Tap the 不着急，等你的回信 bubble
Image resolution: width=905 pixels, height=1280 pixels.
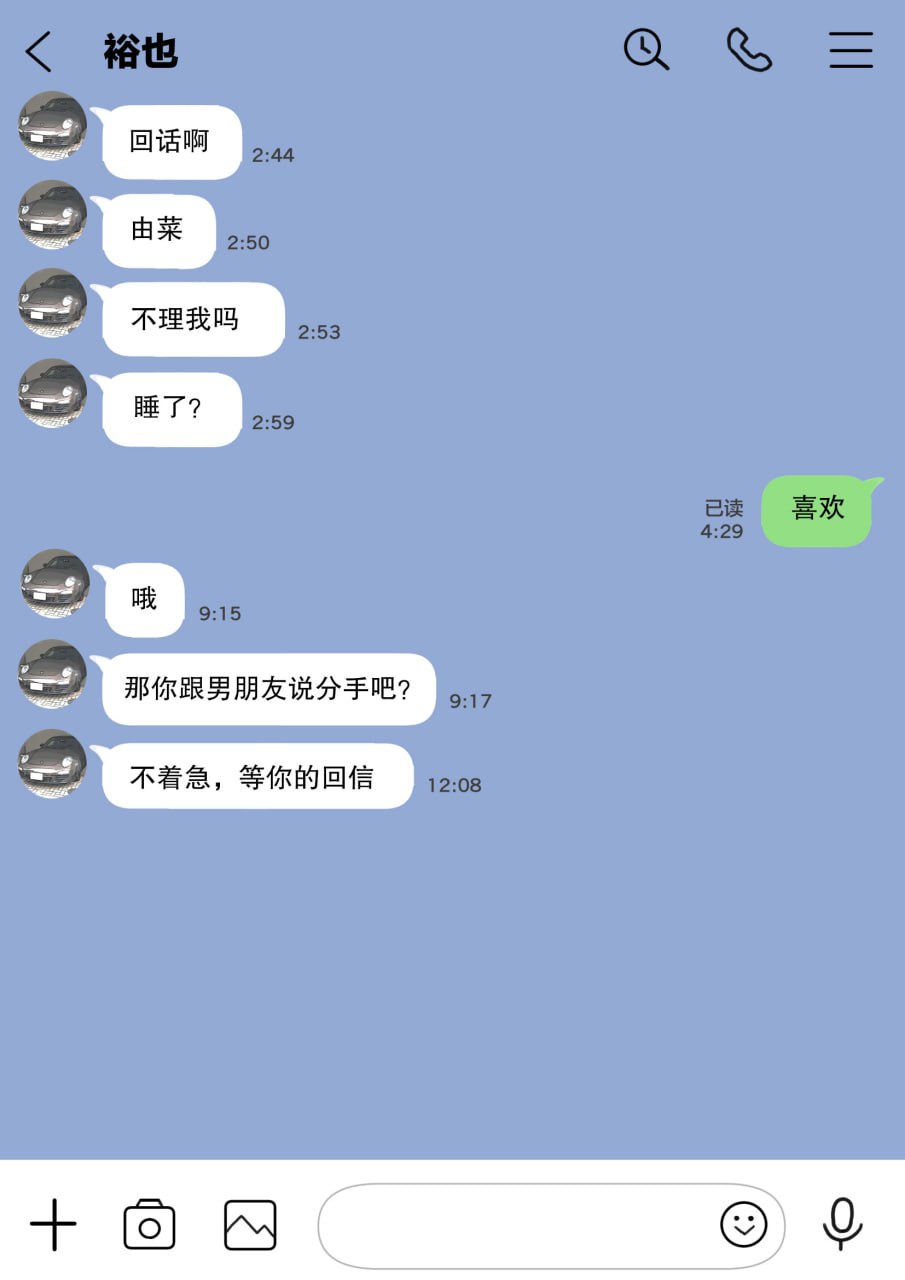(256, 776)
